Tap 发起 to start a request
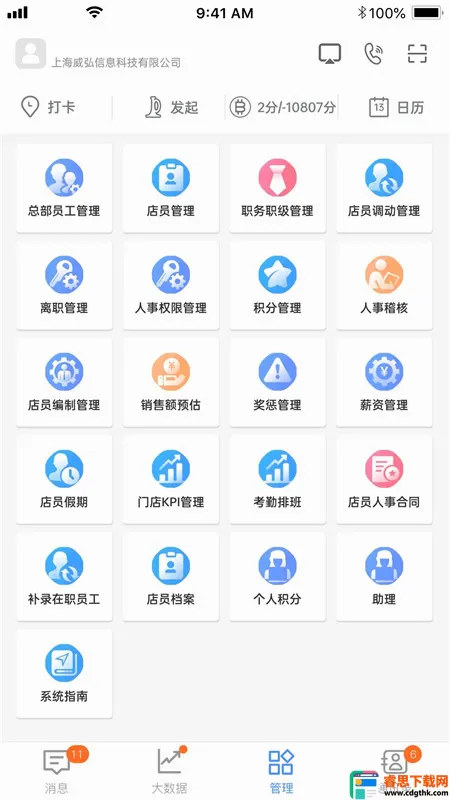The width and height of the screenshot is (450, 800). (171, 108)
